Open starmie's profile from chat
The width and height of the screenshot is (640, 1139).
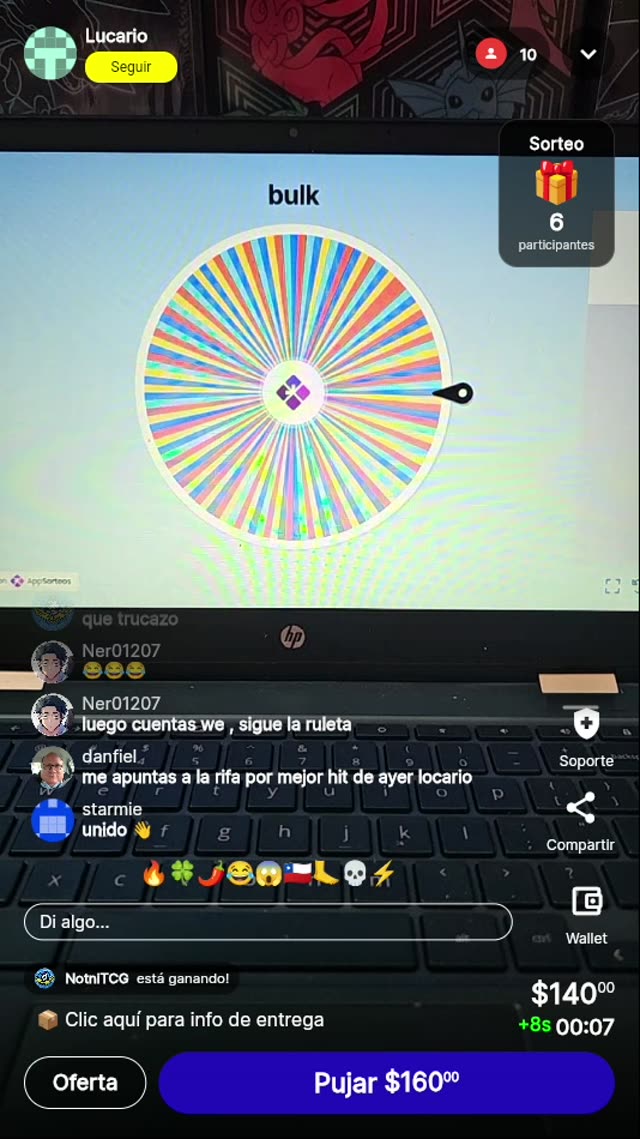[x=52, y=820]
